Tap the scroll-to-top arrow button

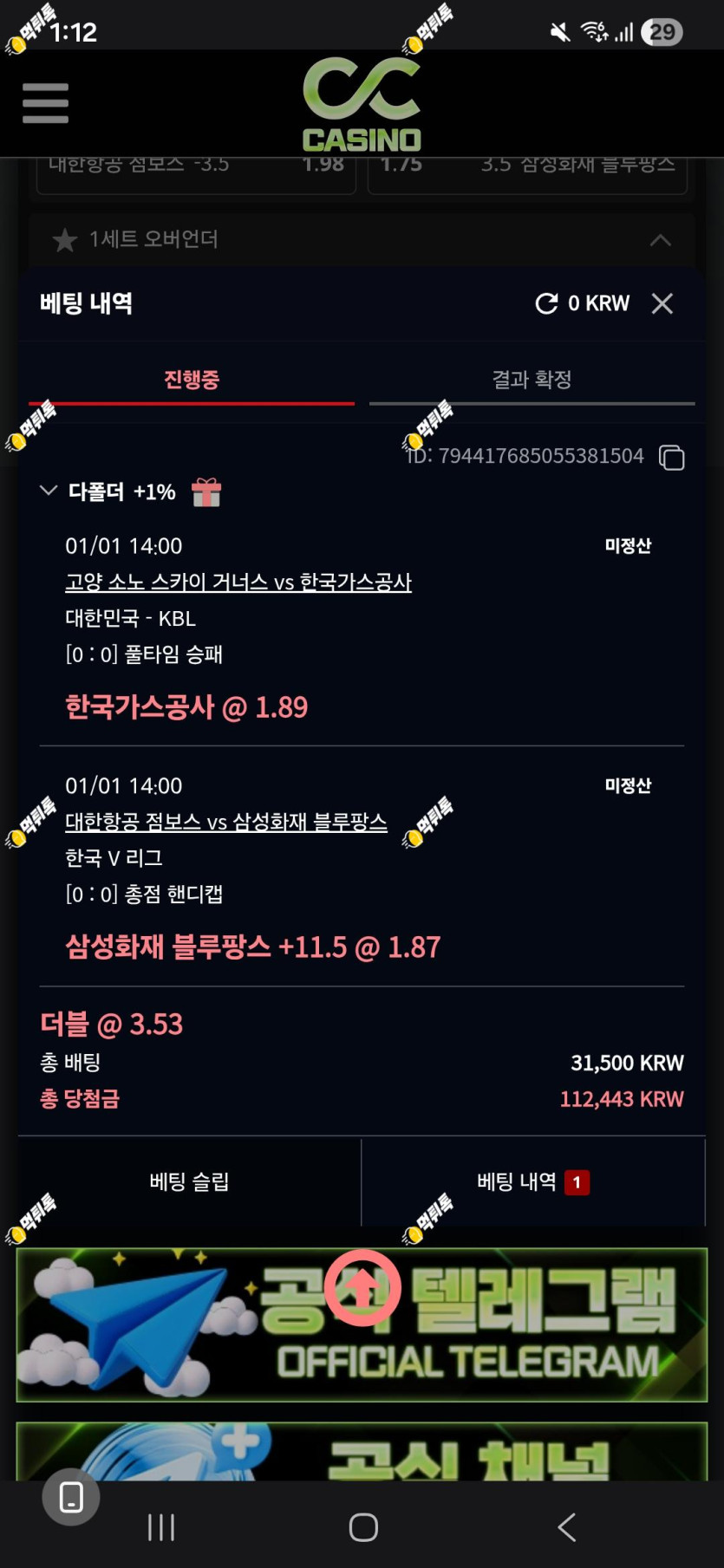pyautogui.click(x=362, y=1288)
